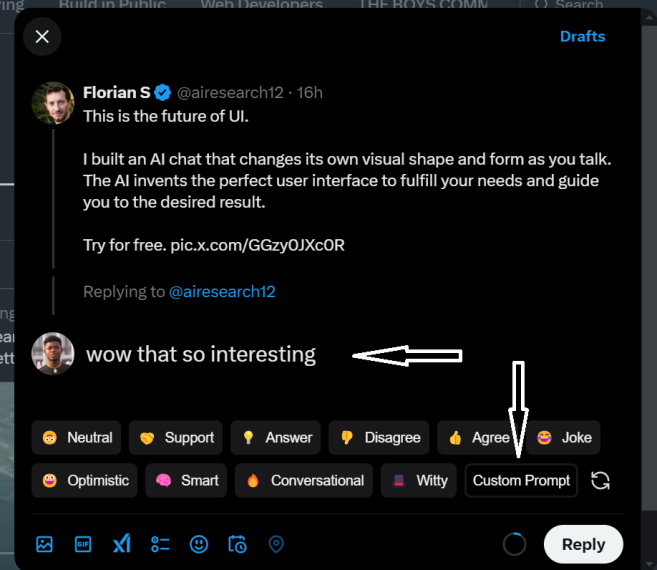Post the reply with the Reply button
Viewport: 657px width, 570px height.
[x=583, y=544]
